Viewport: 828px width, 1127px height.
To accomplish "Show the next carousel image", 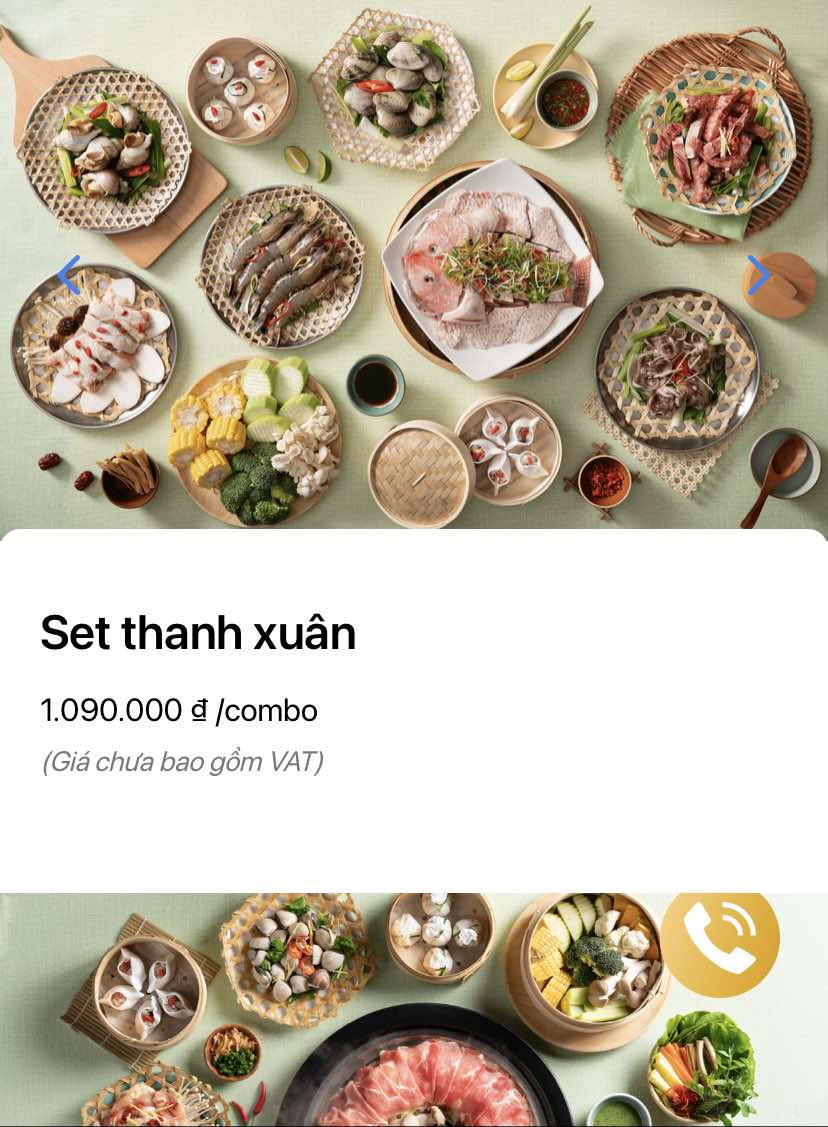I will coord(759,275).
